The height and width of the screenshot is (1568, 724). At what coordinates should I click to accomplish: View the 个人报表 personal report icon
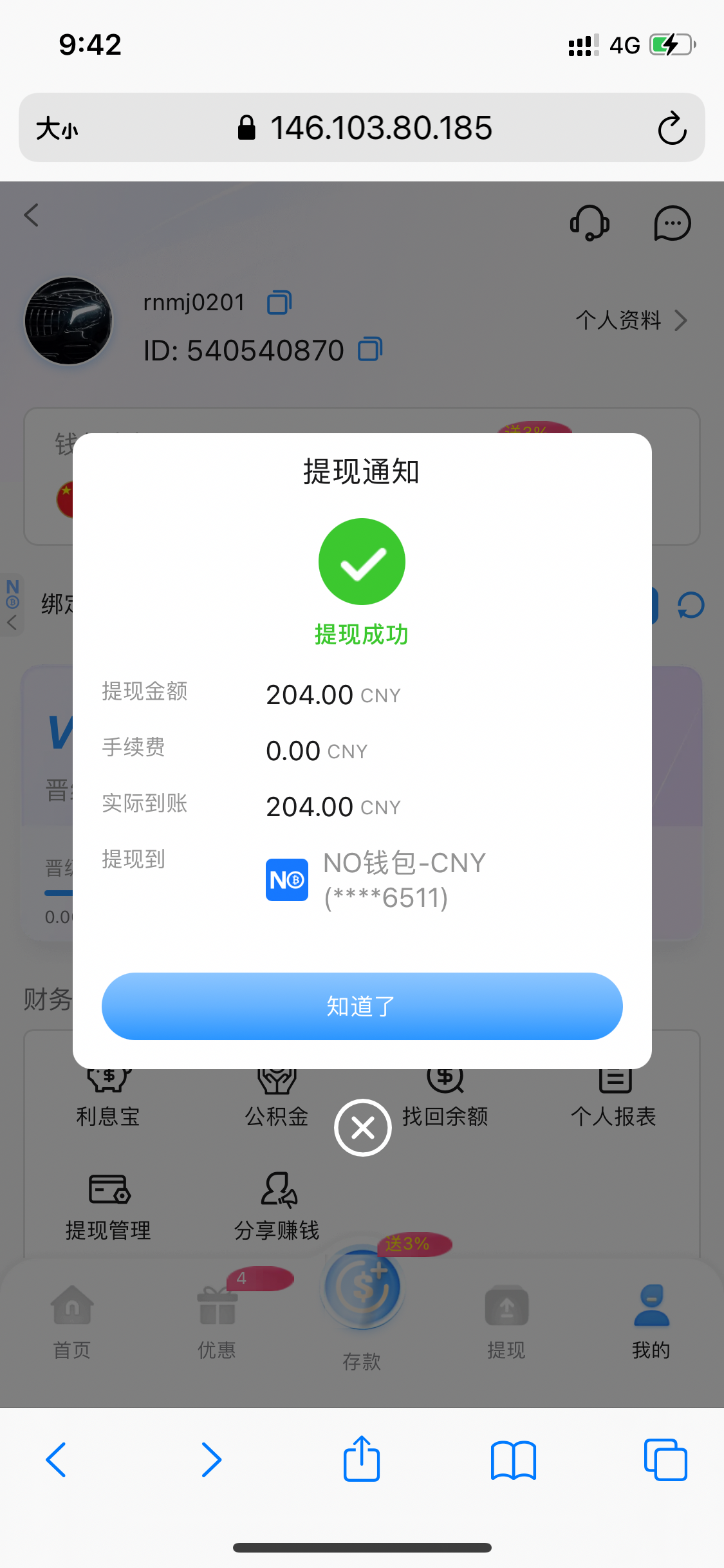coord(614,1094)
